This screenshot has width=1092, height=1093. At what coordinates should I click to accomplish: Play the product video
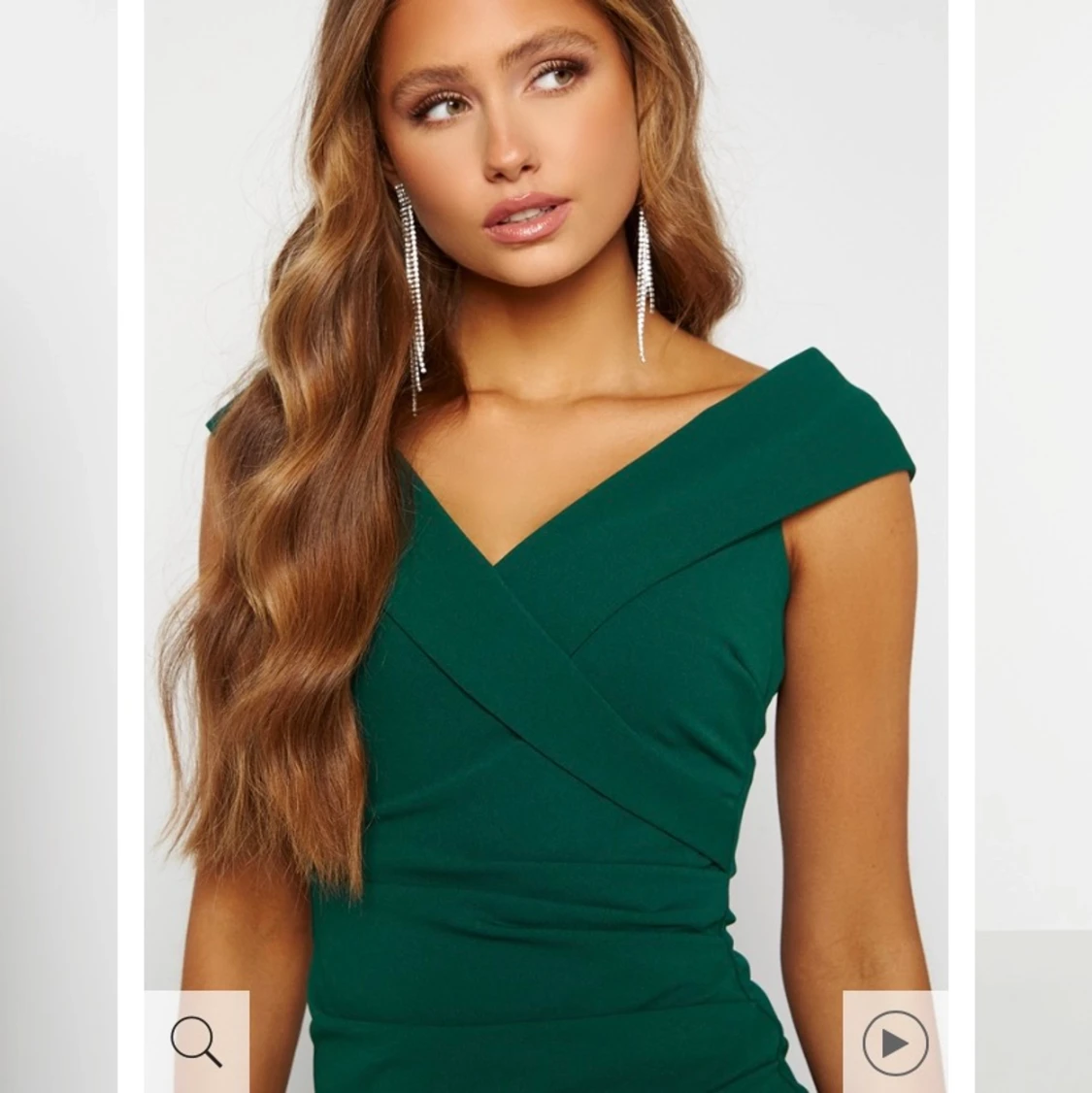pos(895,1043)
